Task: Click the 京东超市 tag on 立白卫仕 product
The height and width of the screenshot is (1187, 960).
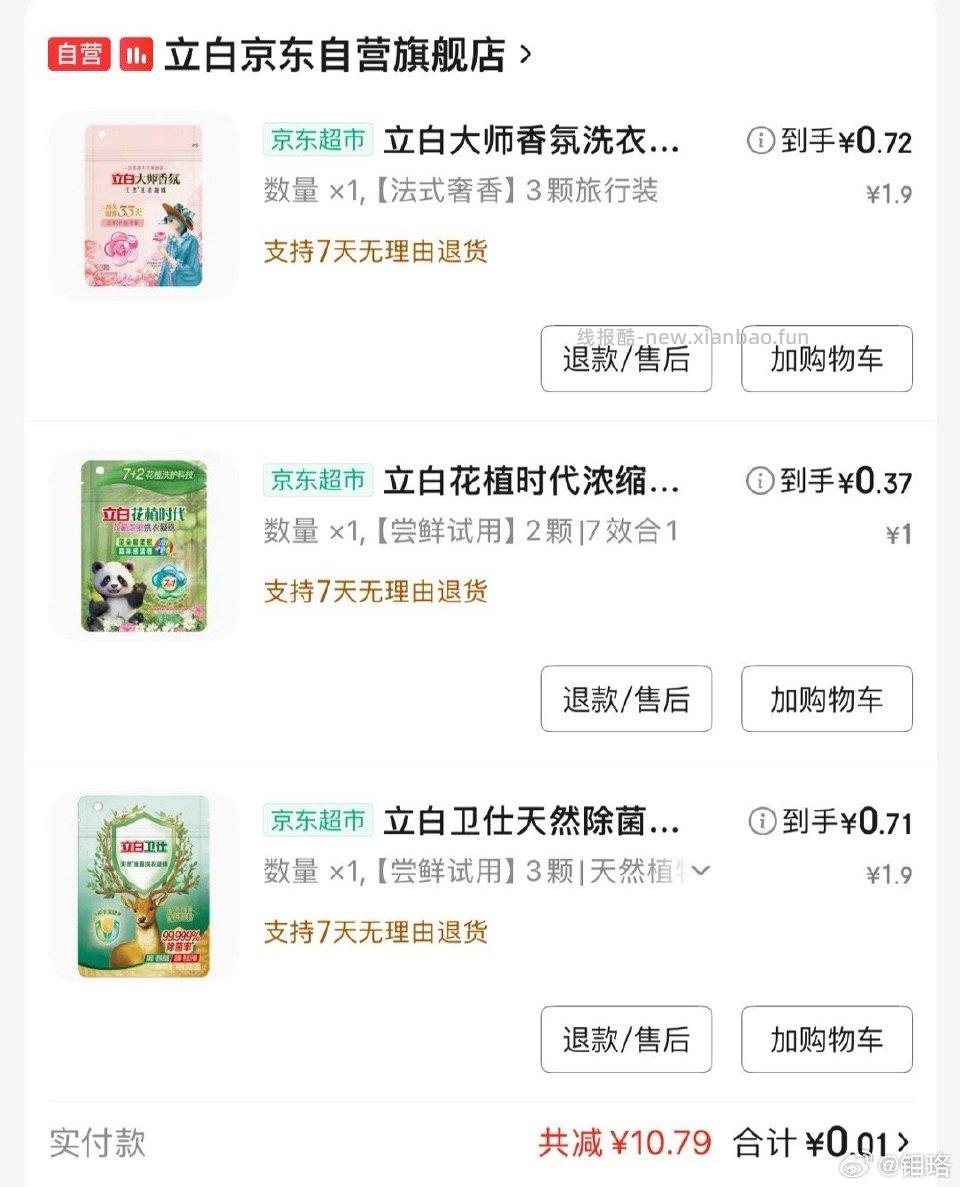Action: click(x=316, y=821)
